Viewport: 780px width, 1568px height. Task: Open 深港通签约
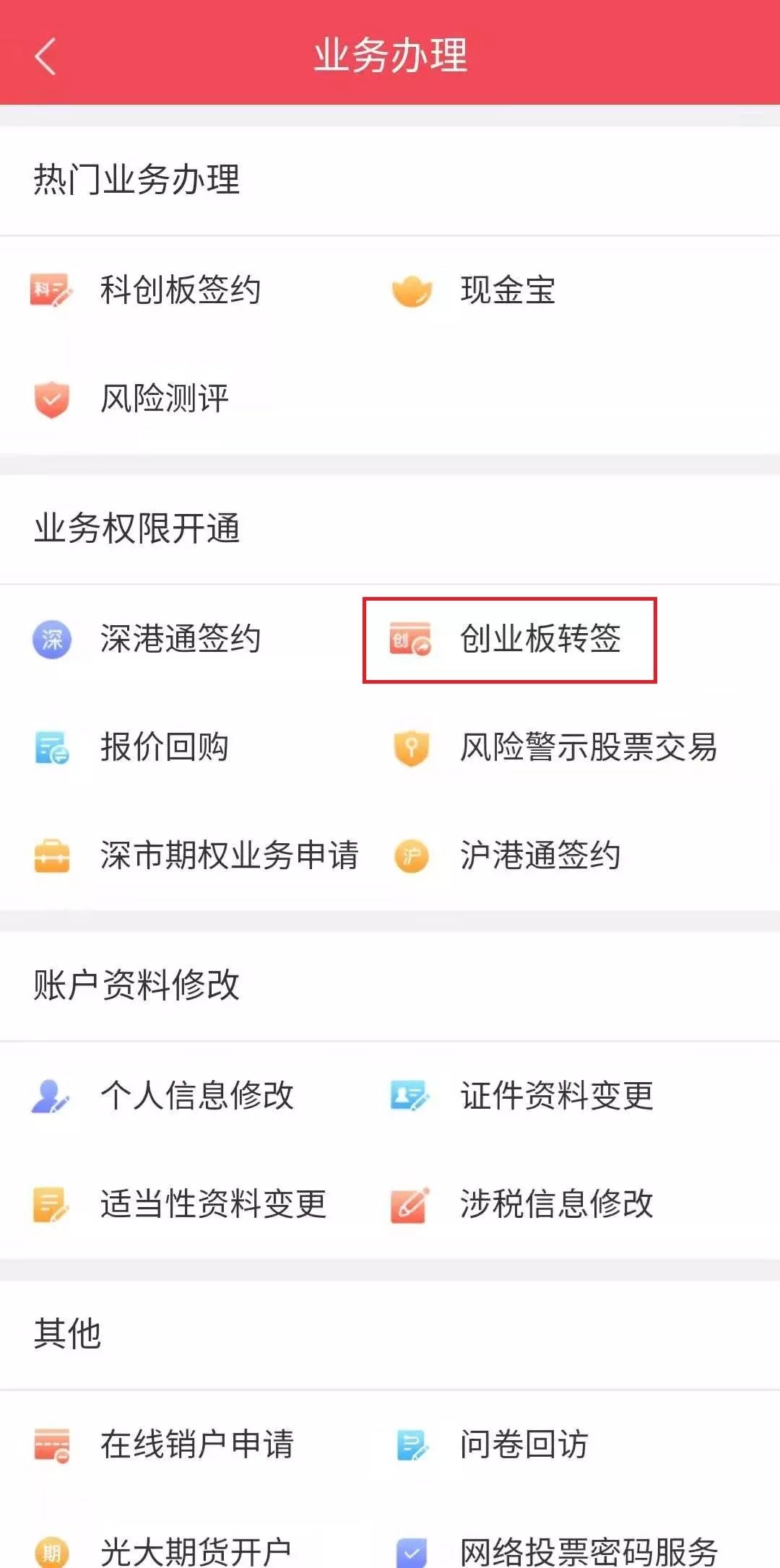pos(145,639)
